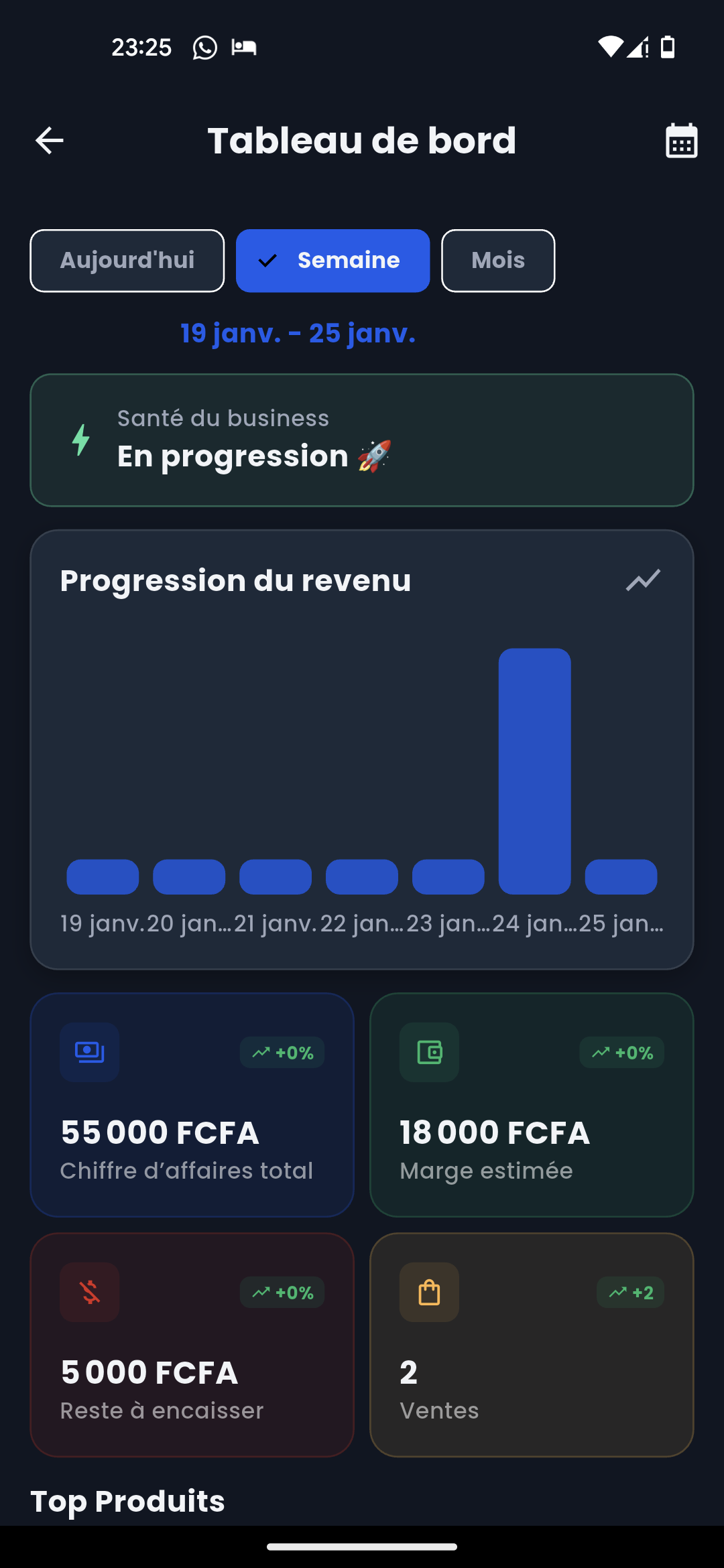
Task: Switch to the Mois period
Action: (x=498, y=261)
